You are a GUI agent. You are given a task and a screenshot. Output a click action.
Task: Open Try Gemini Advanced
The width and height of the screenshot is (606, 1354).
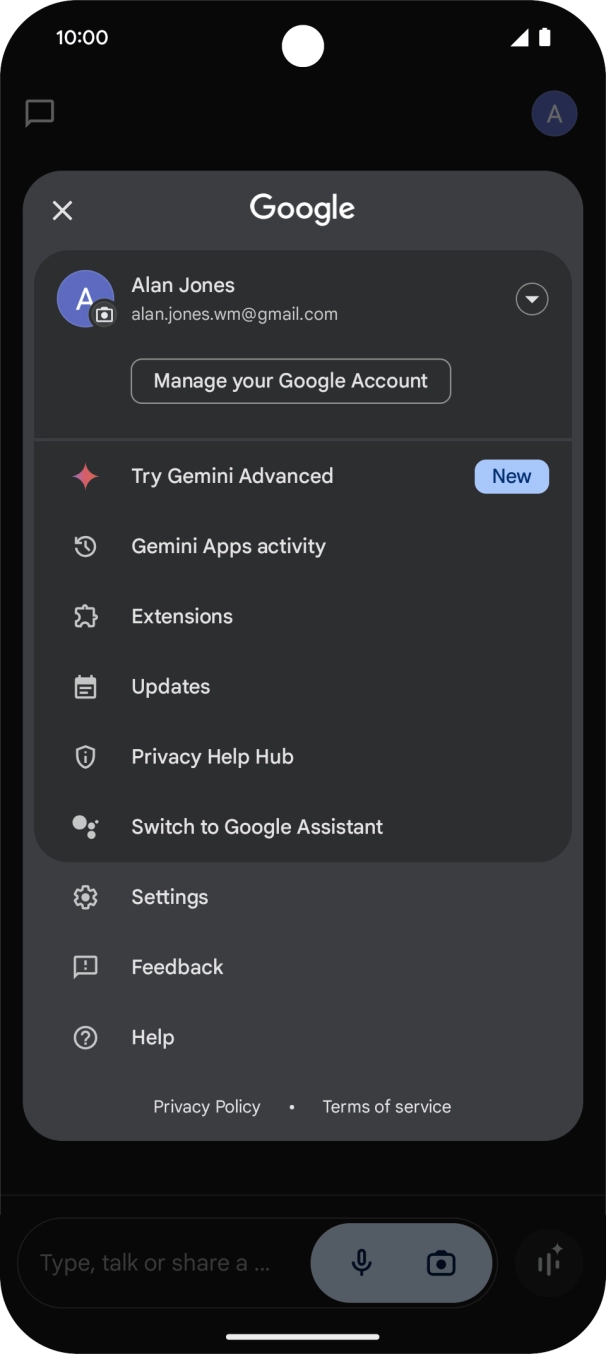coord(232,476)
